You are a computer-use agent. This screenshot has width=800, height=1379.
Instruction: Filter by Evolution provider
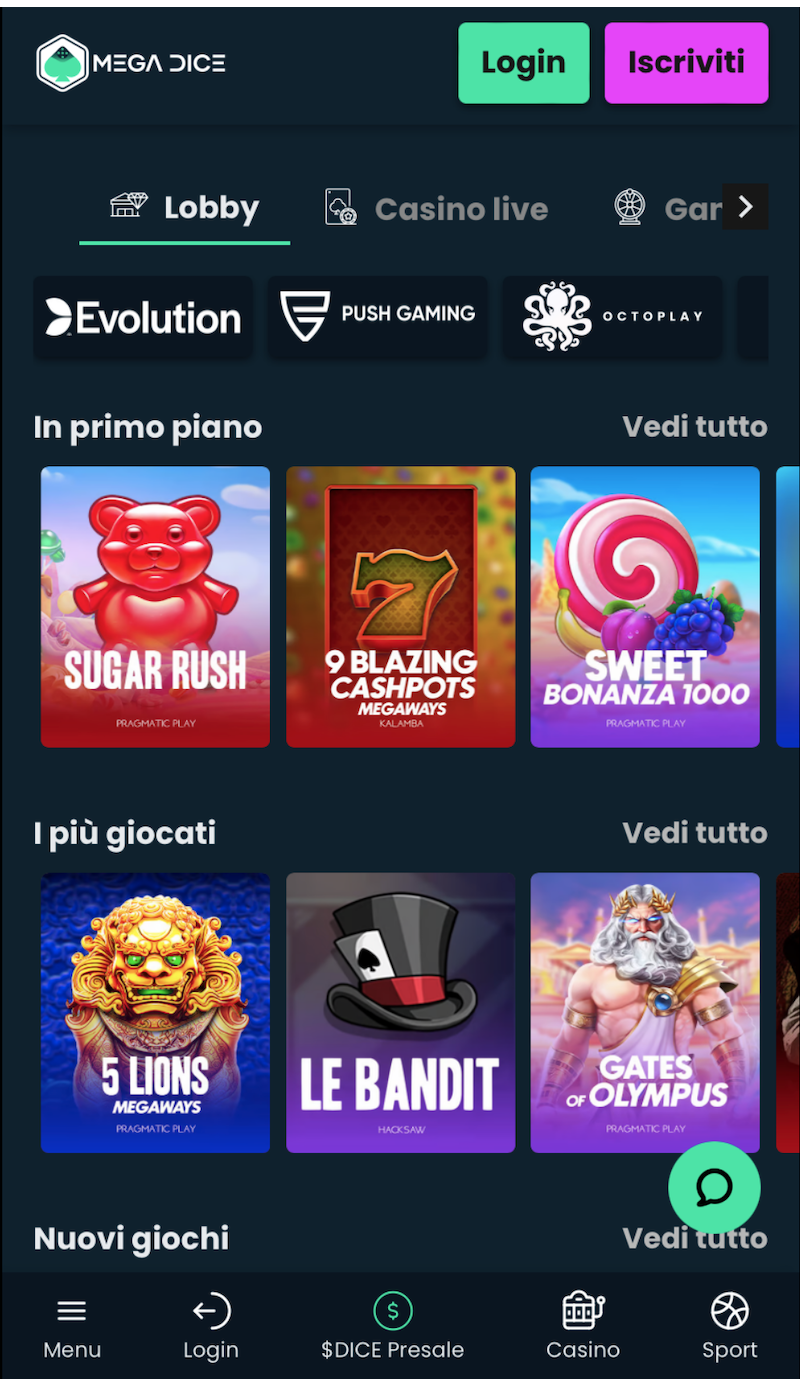coord(143,318)
